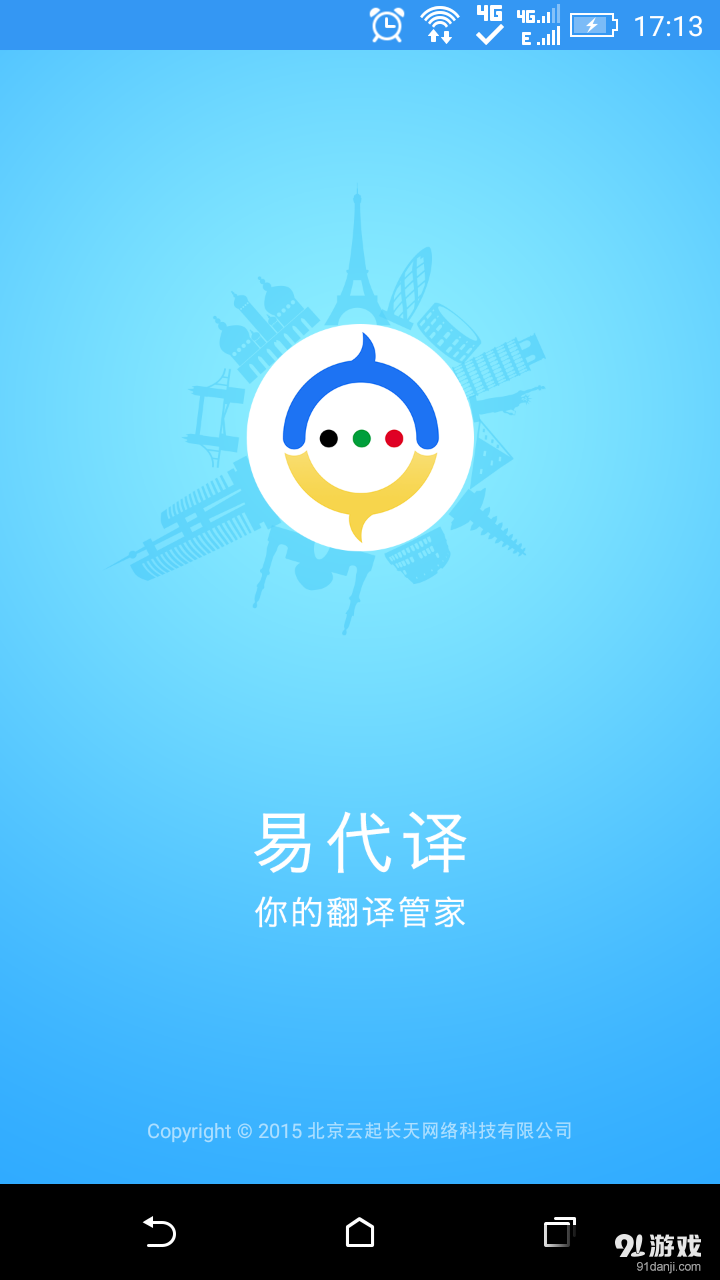The image size is (720, 1280).
Task: Select the green dot in the logo
Action: (x=361, y=438)
